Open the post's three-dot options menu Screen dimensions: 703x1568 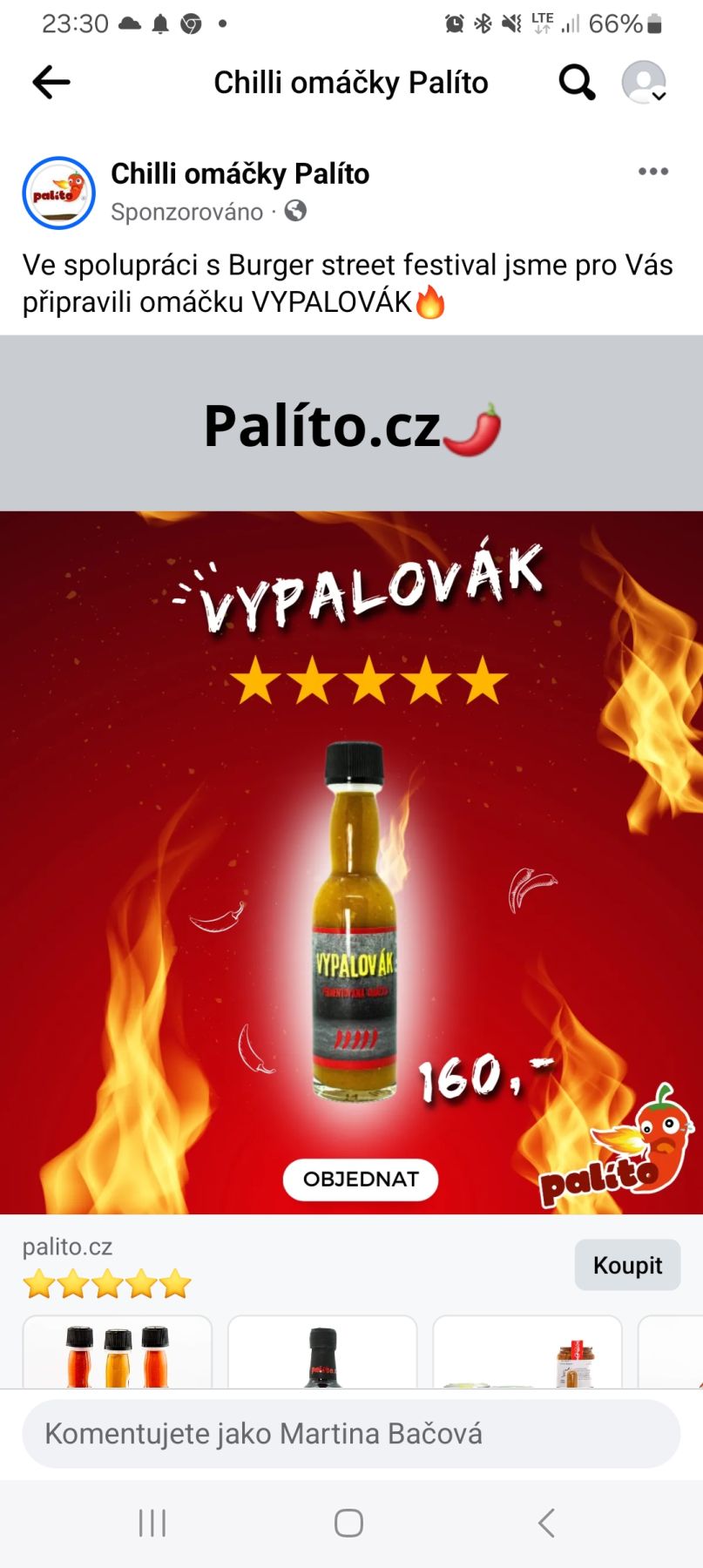[652, 172]
